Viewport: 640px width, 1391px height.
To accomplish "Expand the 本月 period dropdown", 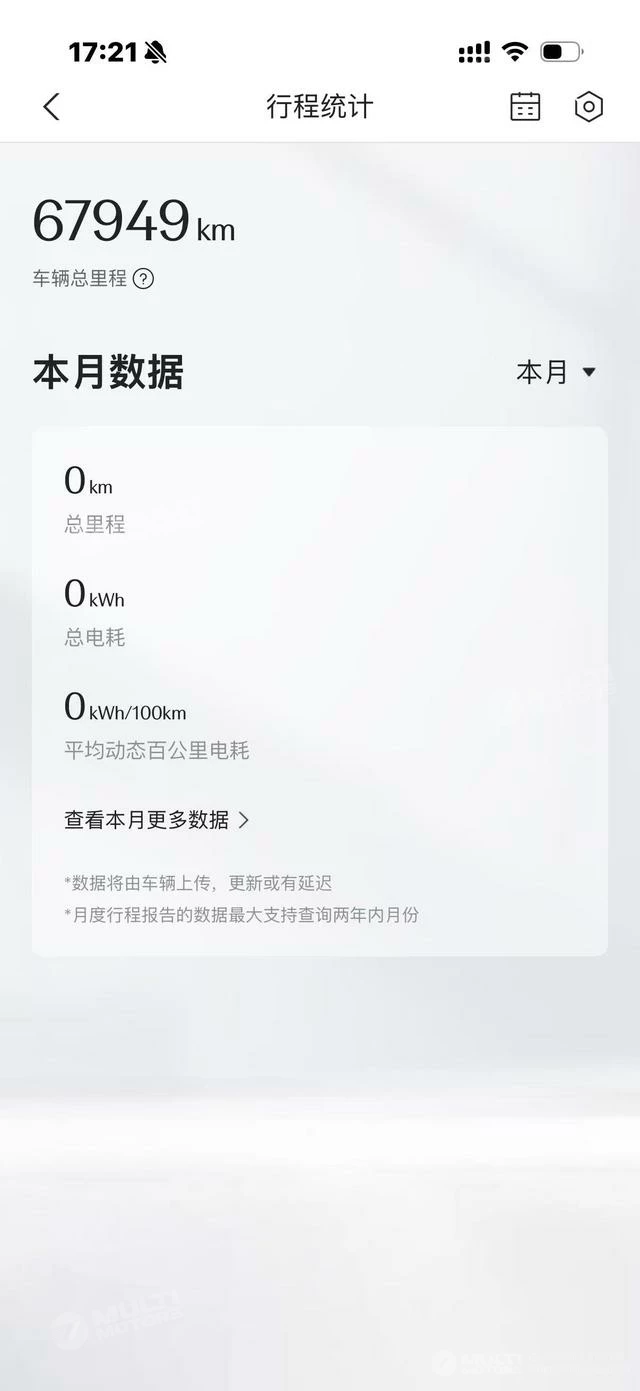I will click(556, 372).
